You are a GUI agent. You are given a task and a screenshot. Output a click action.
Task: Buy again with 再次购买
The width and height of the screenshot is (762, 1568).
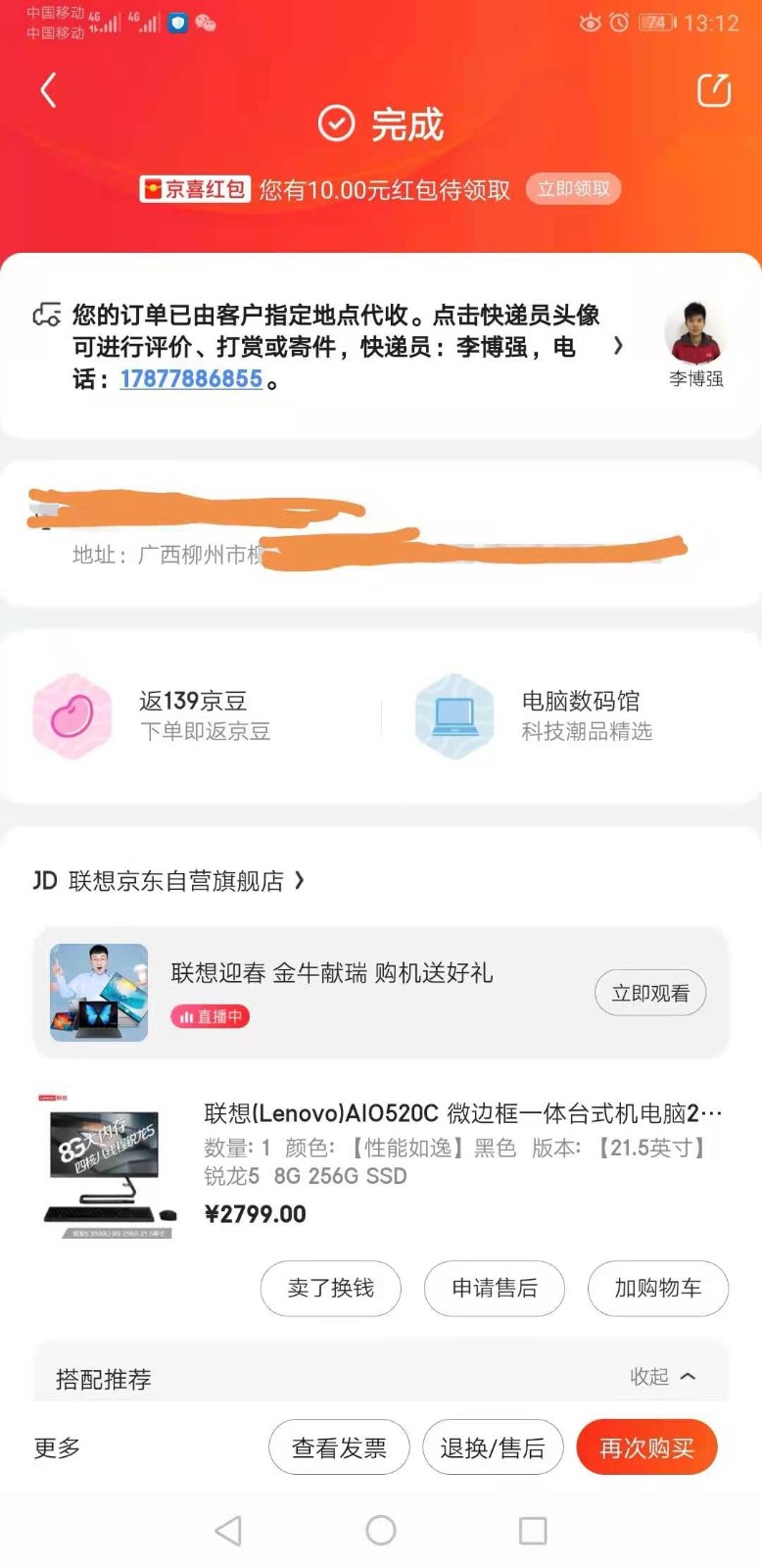(x=646, y=1447)
